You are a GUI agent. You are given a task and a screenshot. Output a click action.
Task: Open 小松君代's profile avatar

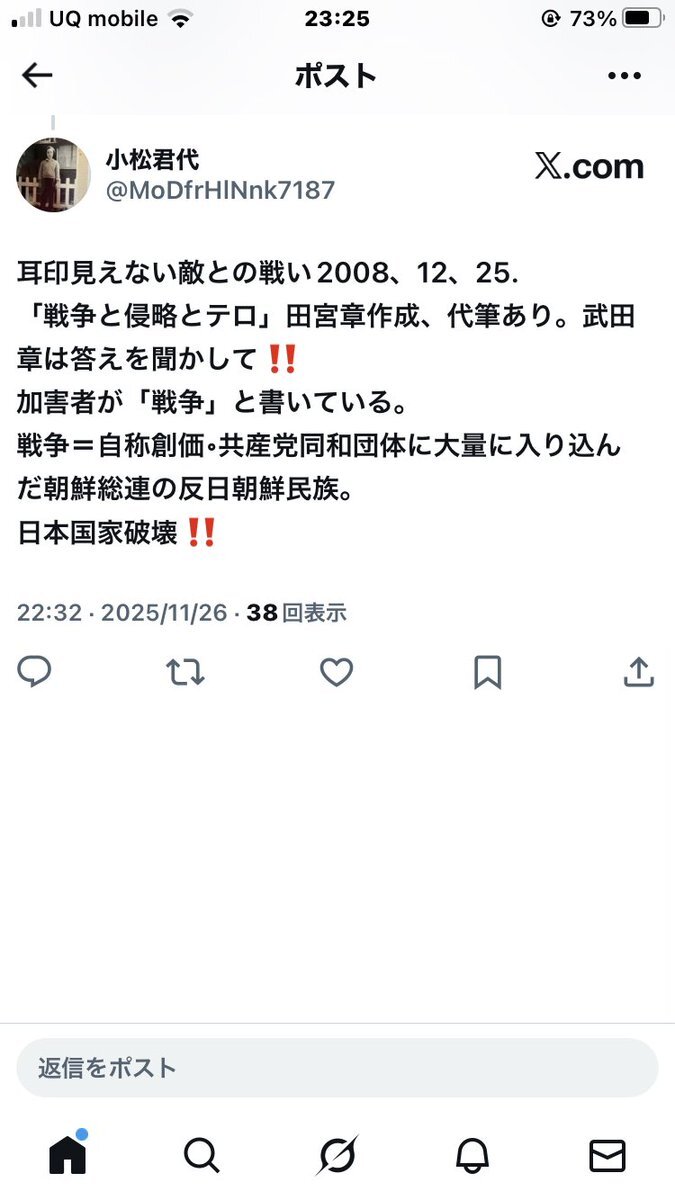(54, 175)
